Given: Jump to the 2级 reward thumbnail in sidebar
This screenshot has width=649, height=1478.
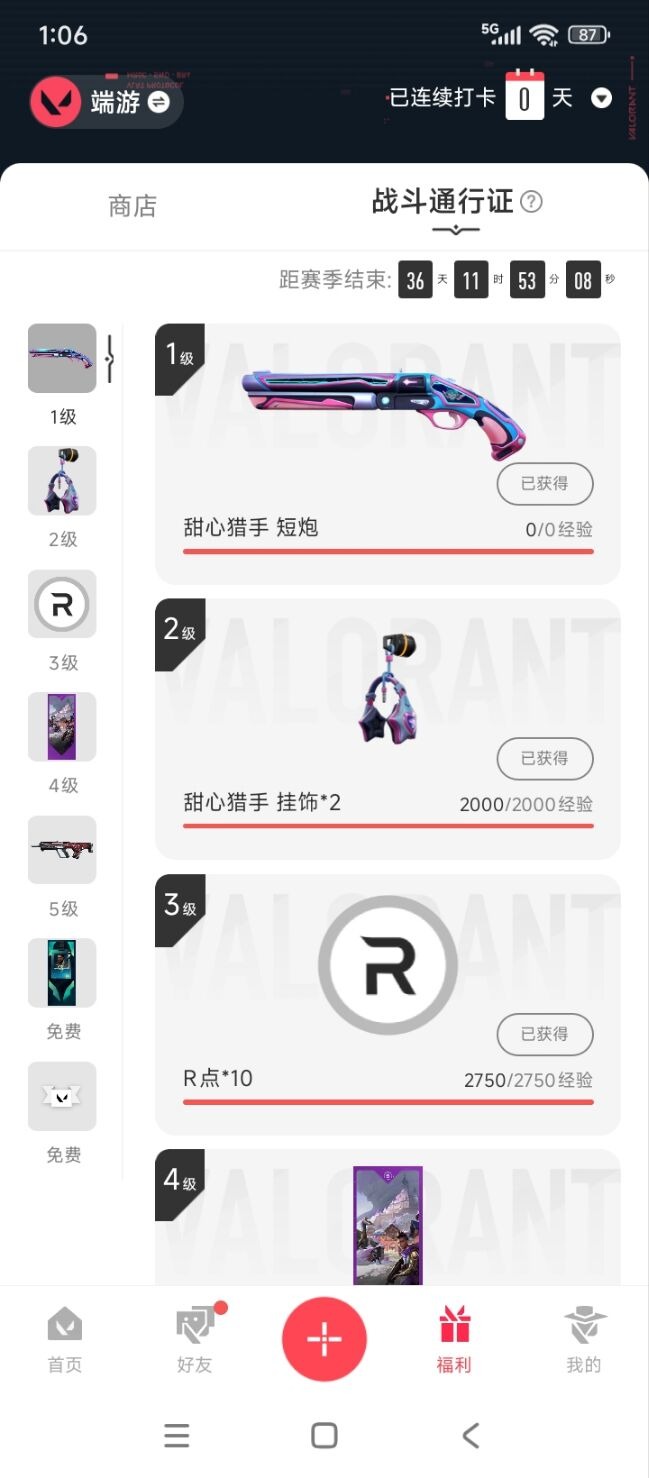Looking at the screenshot, I should coord(62,481).
